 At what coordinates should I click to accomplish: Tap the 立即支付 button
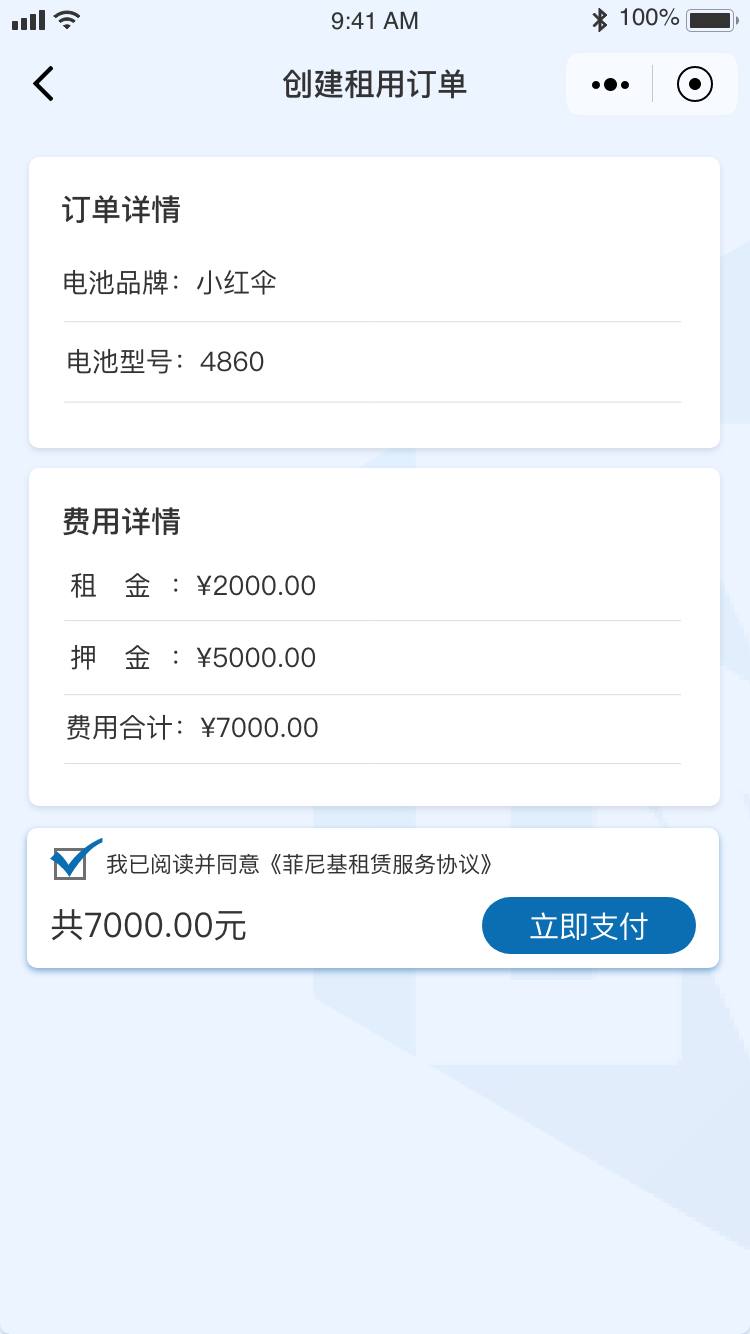point(588,926)
